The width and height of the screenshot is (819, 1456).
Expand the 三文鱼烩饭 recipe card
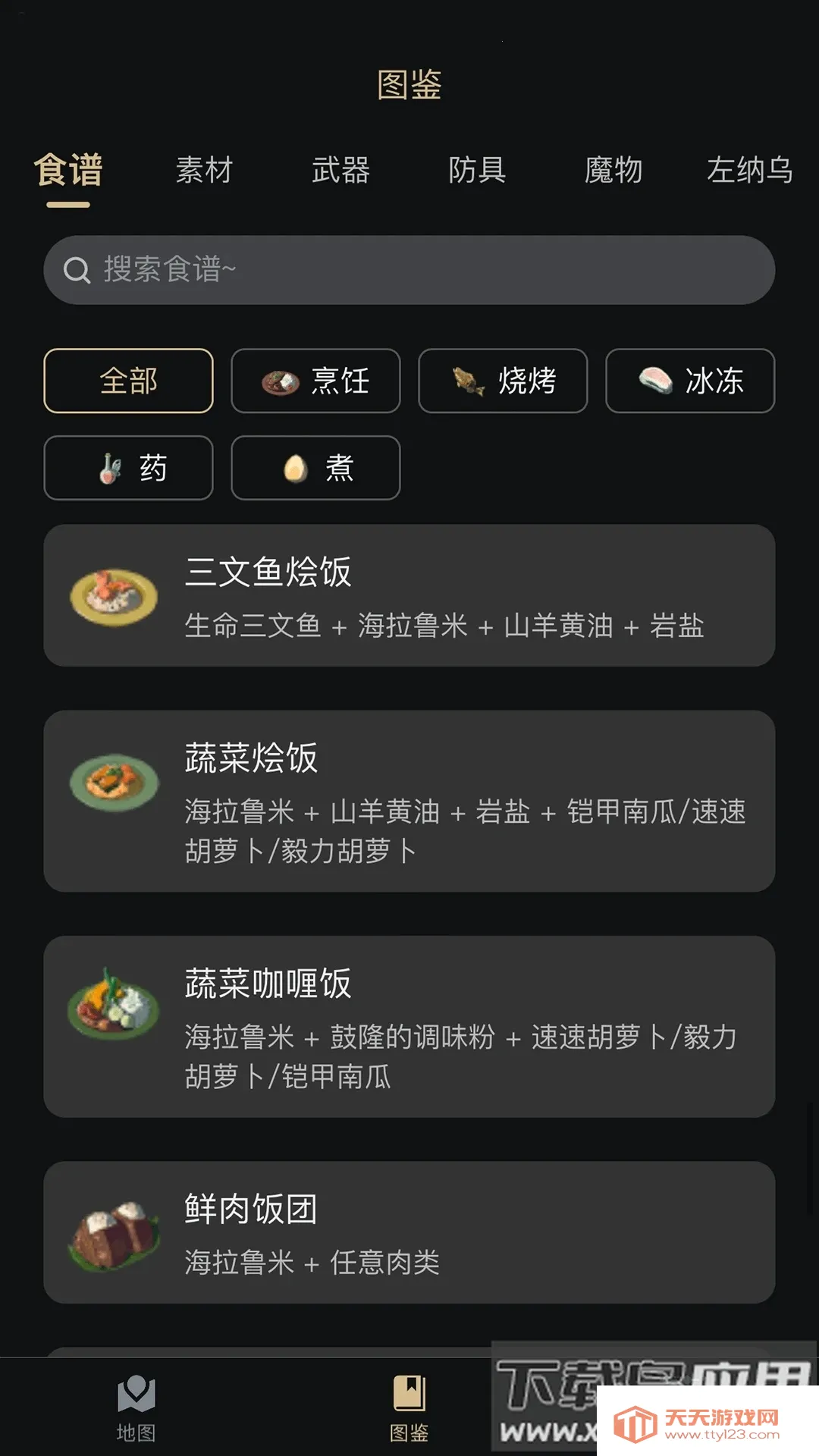point(409,597)
